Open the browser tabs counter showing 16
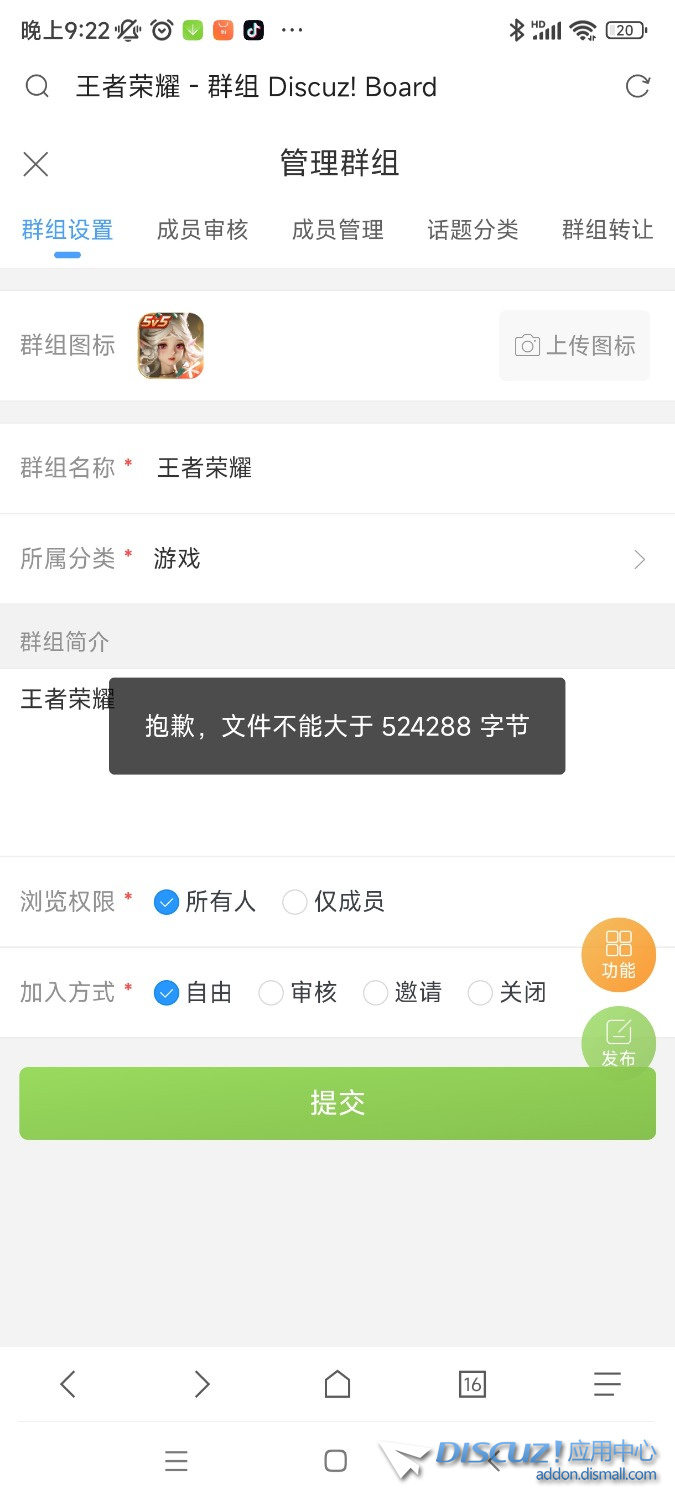This screenshot has width=675, height=1500. [x=472, y=1384]
